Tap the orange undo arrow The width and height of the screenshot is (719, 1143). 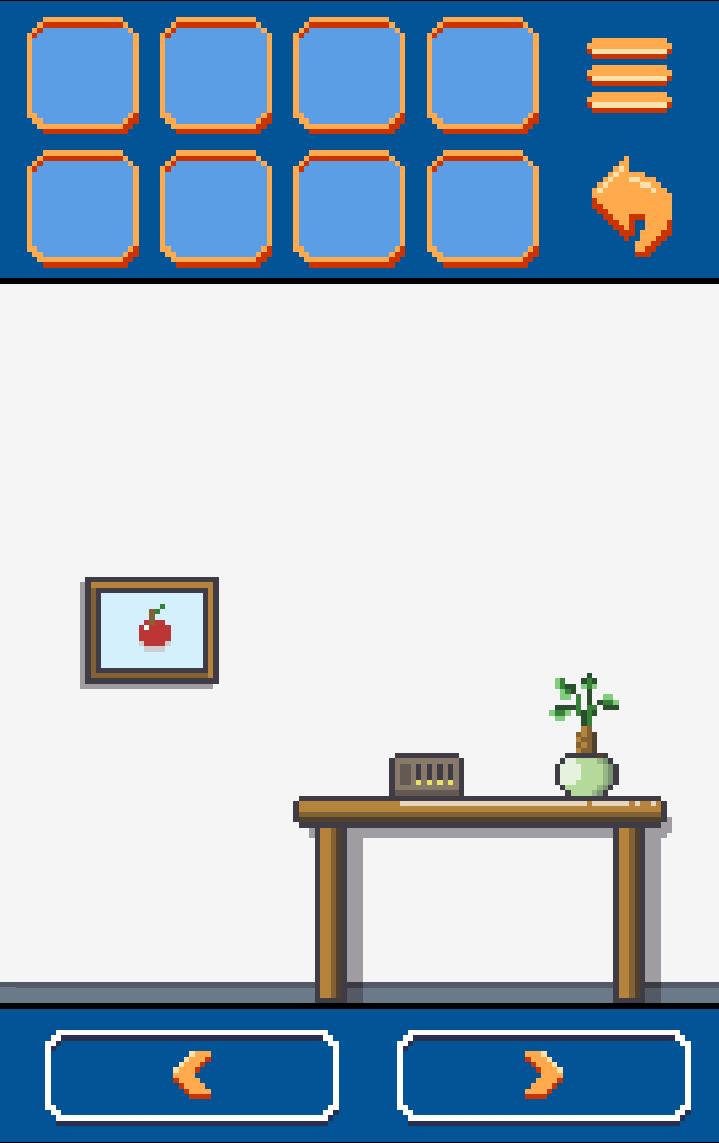[x=631, y=207]
